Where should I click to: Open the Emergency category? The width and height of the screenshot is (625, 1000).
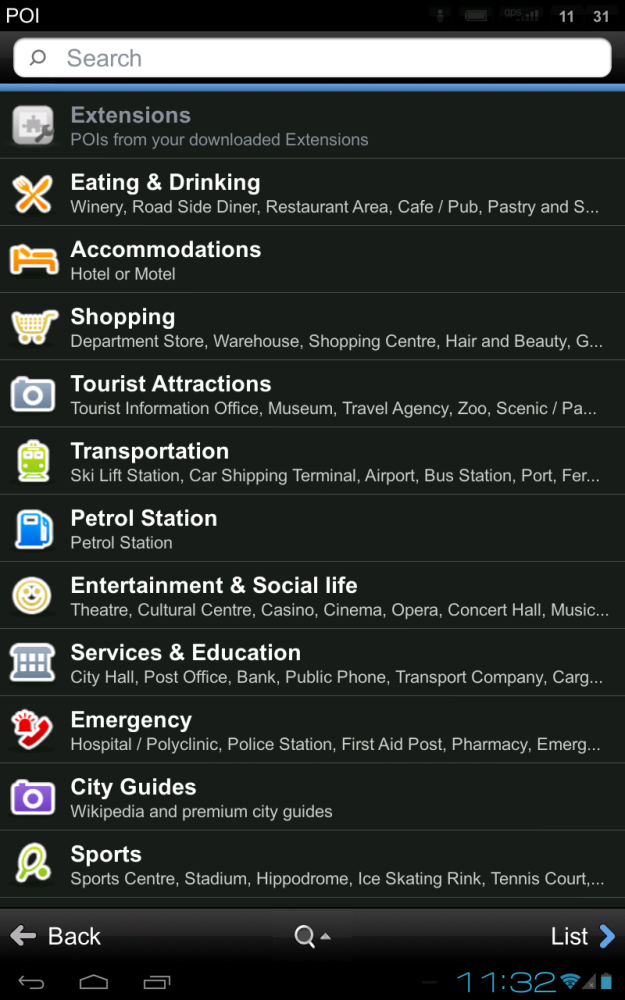tap(312, 730)
